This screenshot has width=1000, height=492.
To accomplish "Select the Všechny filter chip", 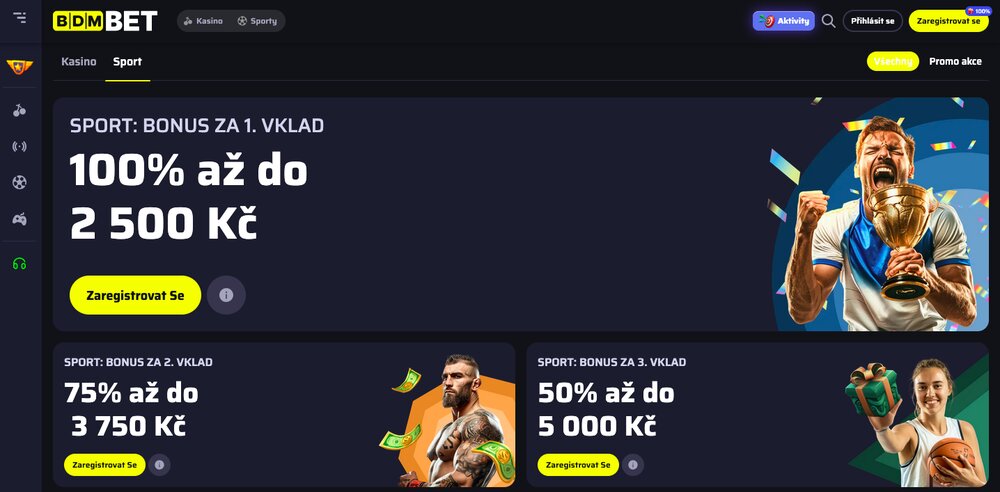I will pos(893,62).
